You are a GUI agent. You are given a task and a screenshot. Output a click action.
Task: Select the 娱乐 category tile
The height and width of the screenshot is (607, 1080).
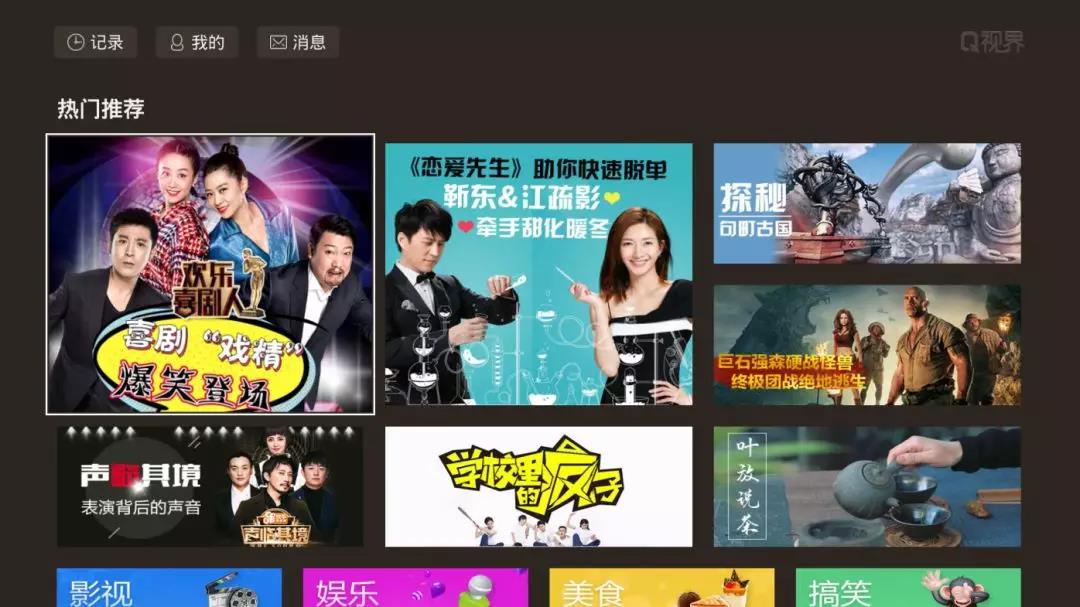point(415,588)
